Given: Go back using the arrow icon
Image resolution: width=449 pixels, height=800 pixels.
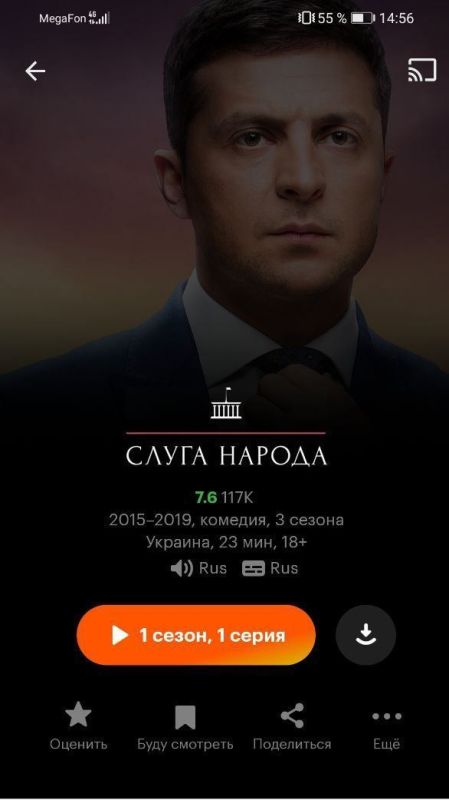Looking at the screenshot, I should pos(35,71).
